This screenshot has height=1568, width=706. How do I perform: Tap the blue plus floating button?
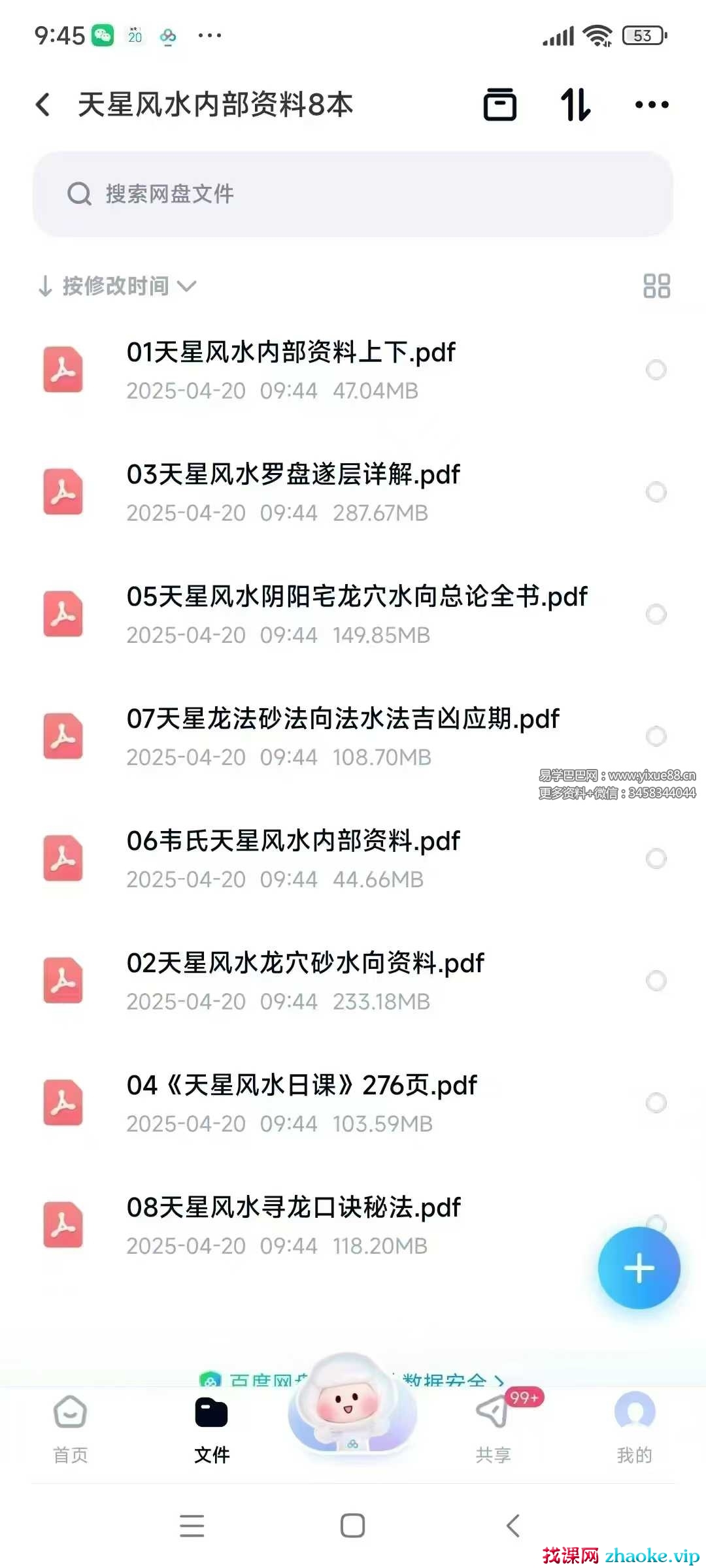point(639,1268)
